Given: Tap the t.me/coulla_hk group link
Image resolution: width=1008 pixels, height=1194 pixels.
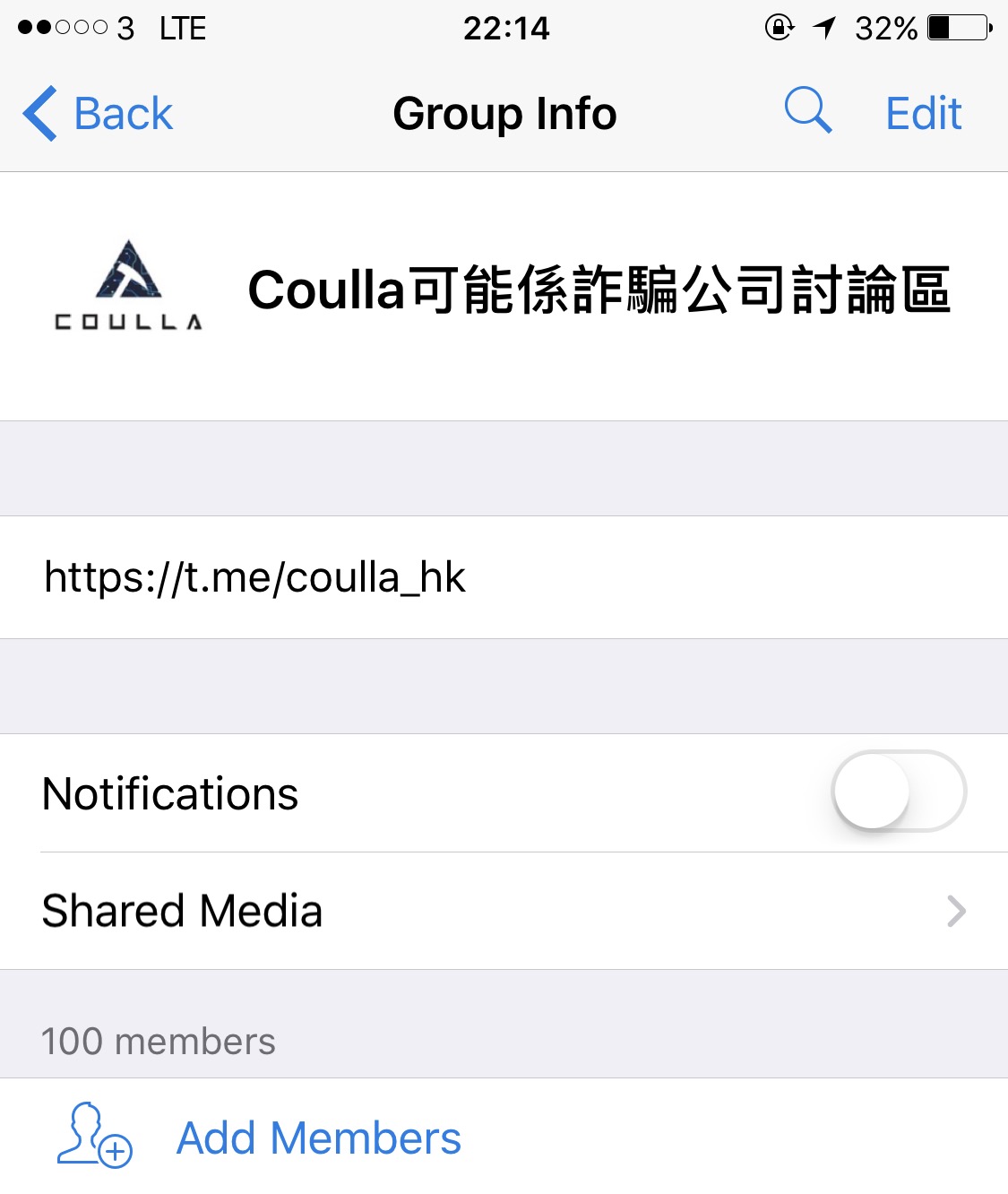Looking at the screenshot, I should coord(255,577).
